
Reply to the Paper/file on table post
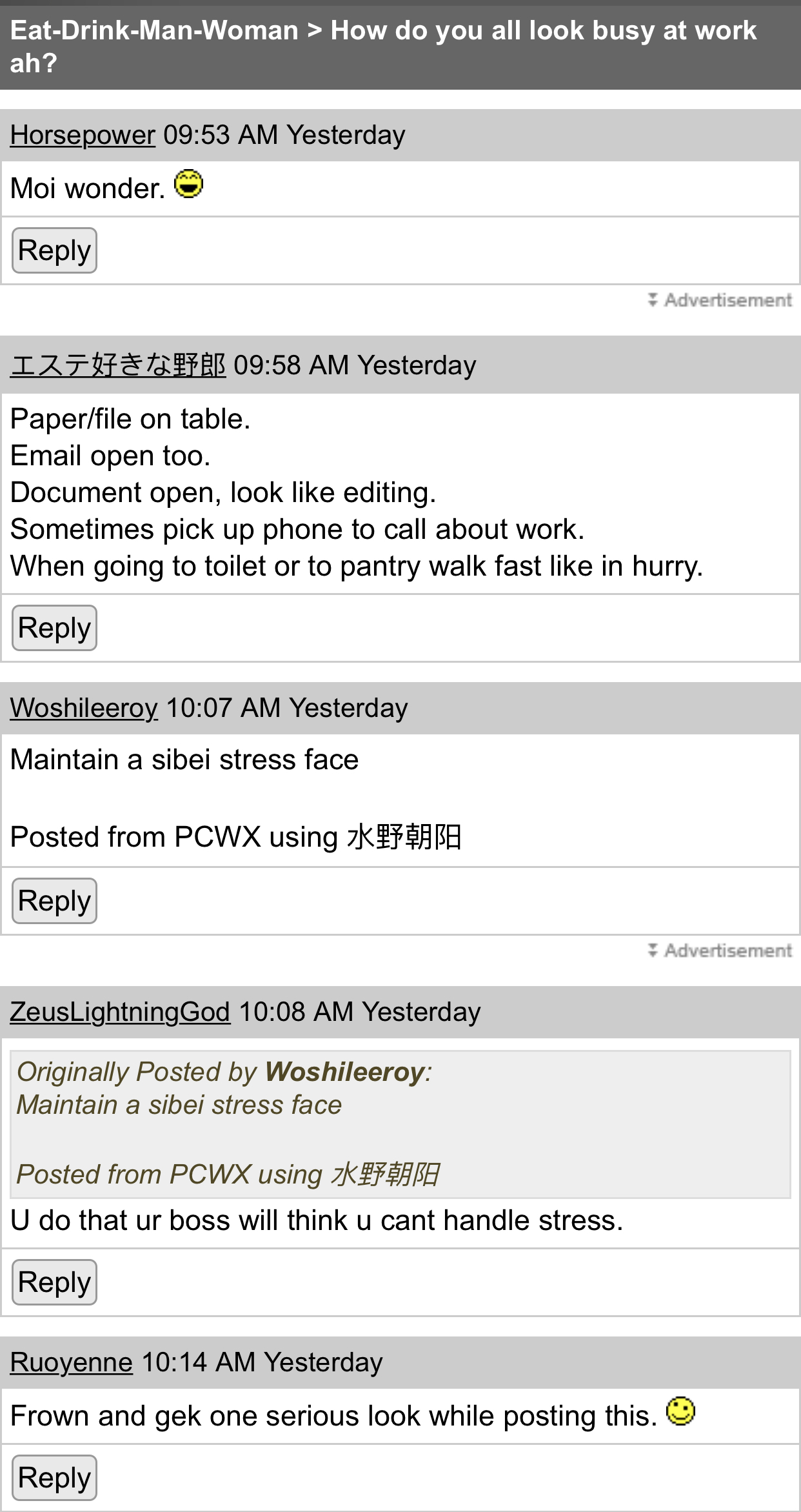pos(54,628)
